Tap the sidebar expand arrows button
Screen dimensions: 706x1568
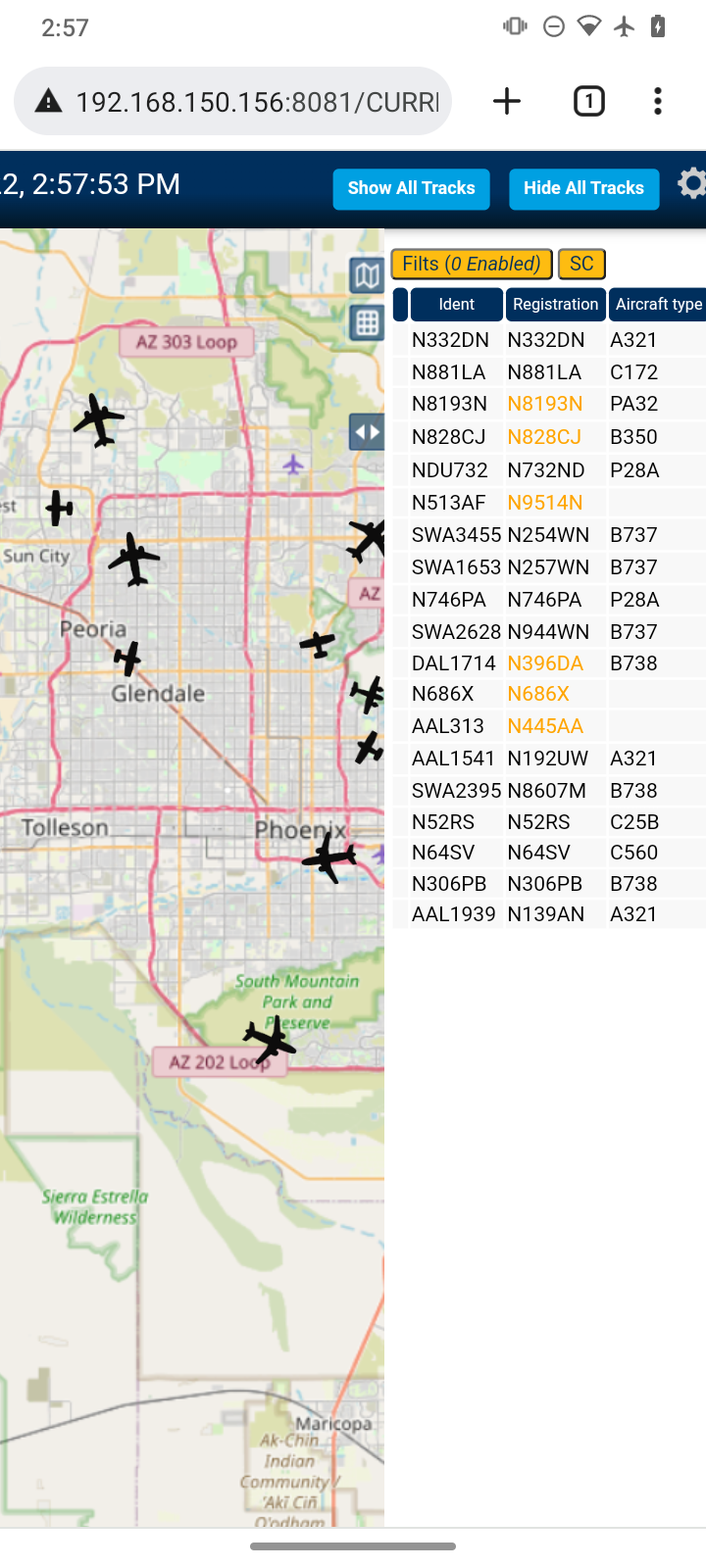367,431
